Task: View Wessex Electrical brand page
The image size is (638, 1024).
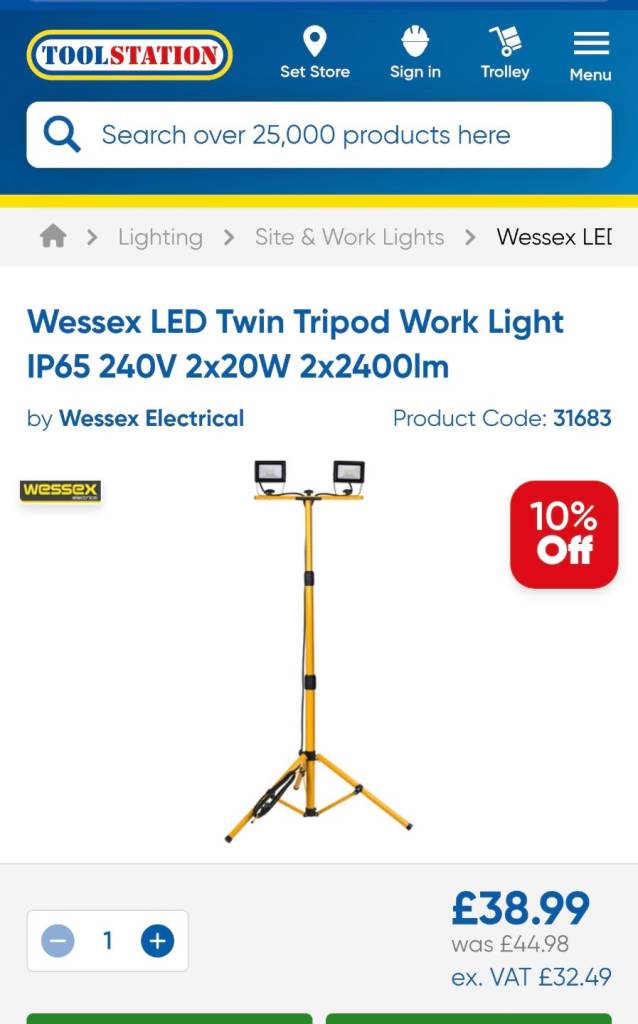Action: 151,418
